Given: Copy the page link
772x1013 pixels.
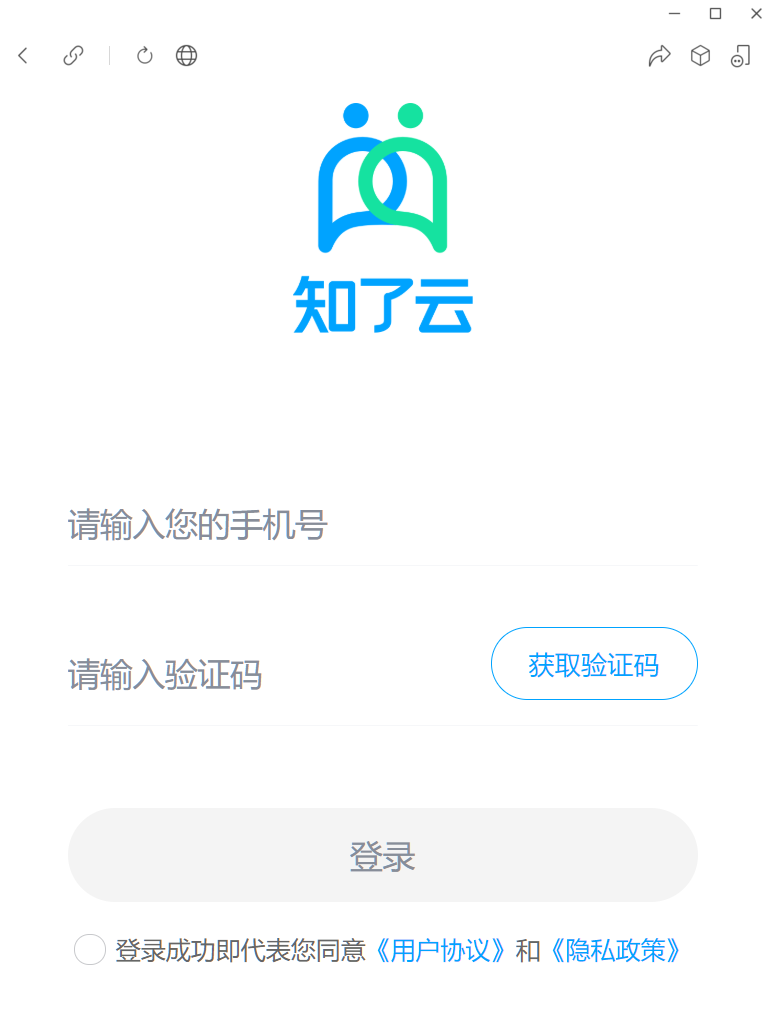Looking at the screenshot, I should (x=73, y=56).
